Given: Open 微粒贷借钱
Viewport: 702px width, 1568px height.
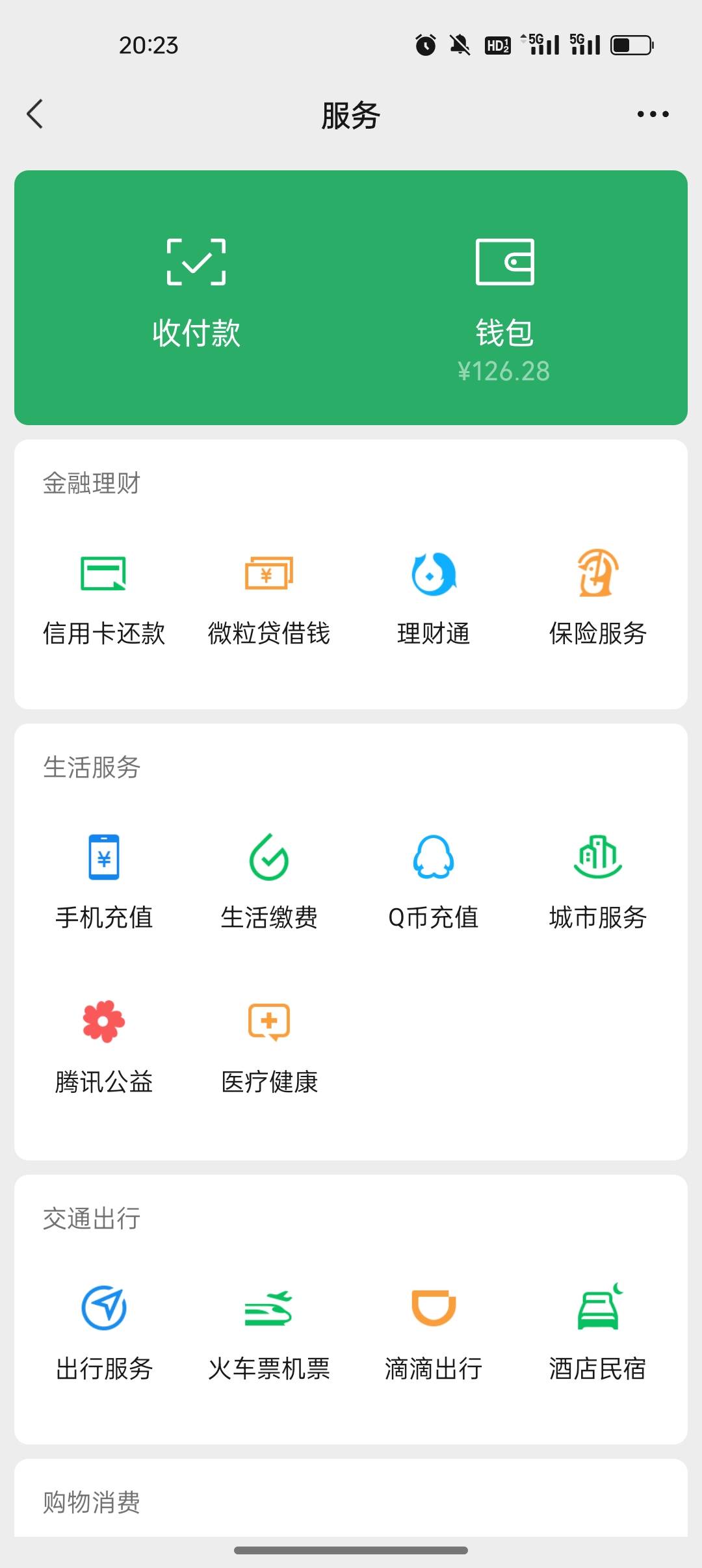Looking at the screenshot, I should click(268, 598).
